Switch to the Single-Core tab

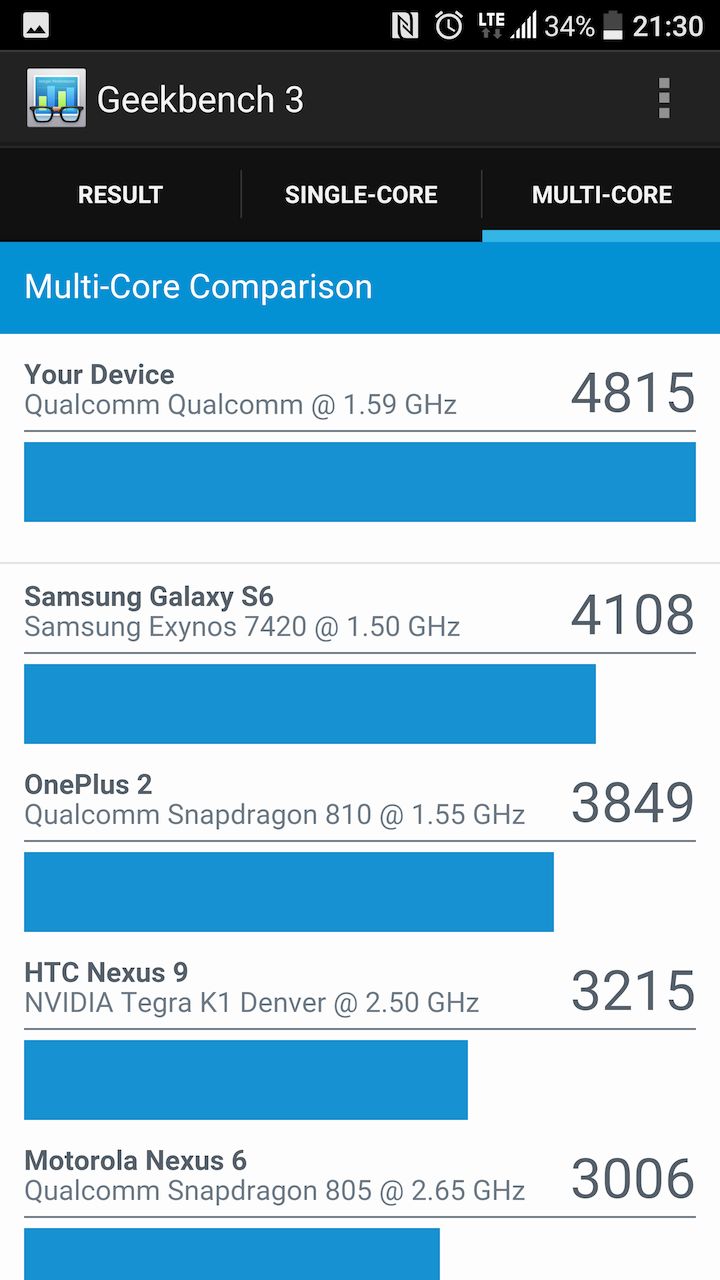click(361, 195)
